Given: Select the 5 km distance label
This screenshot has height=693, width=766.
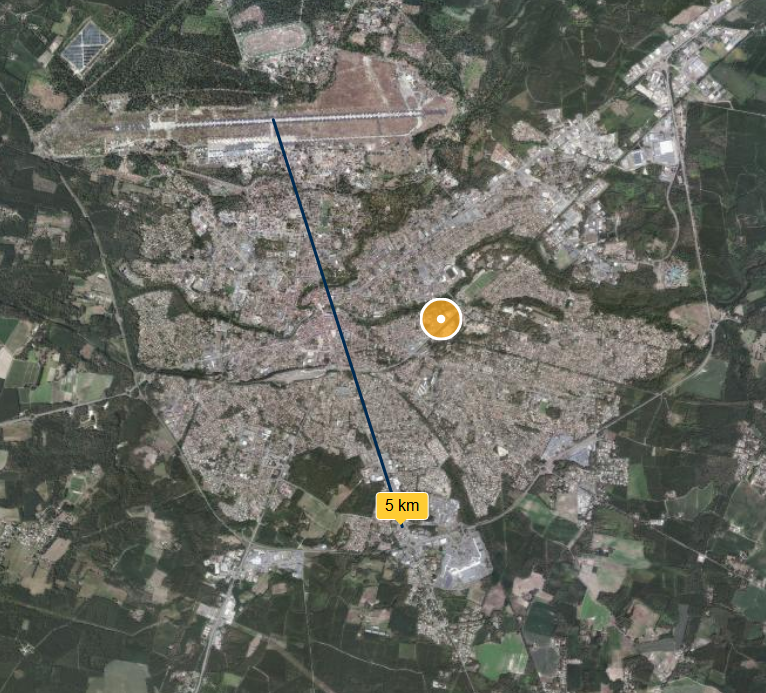Looking at the screenshot, I should [401, 506].
